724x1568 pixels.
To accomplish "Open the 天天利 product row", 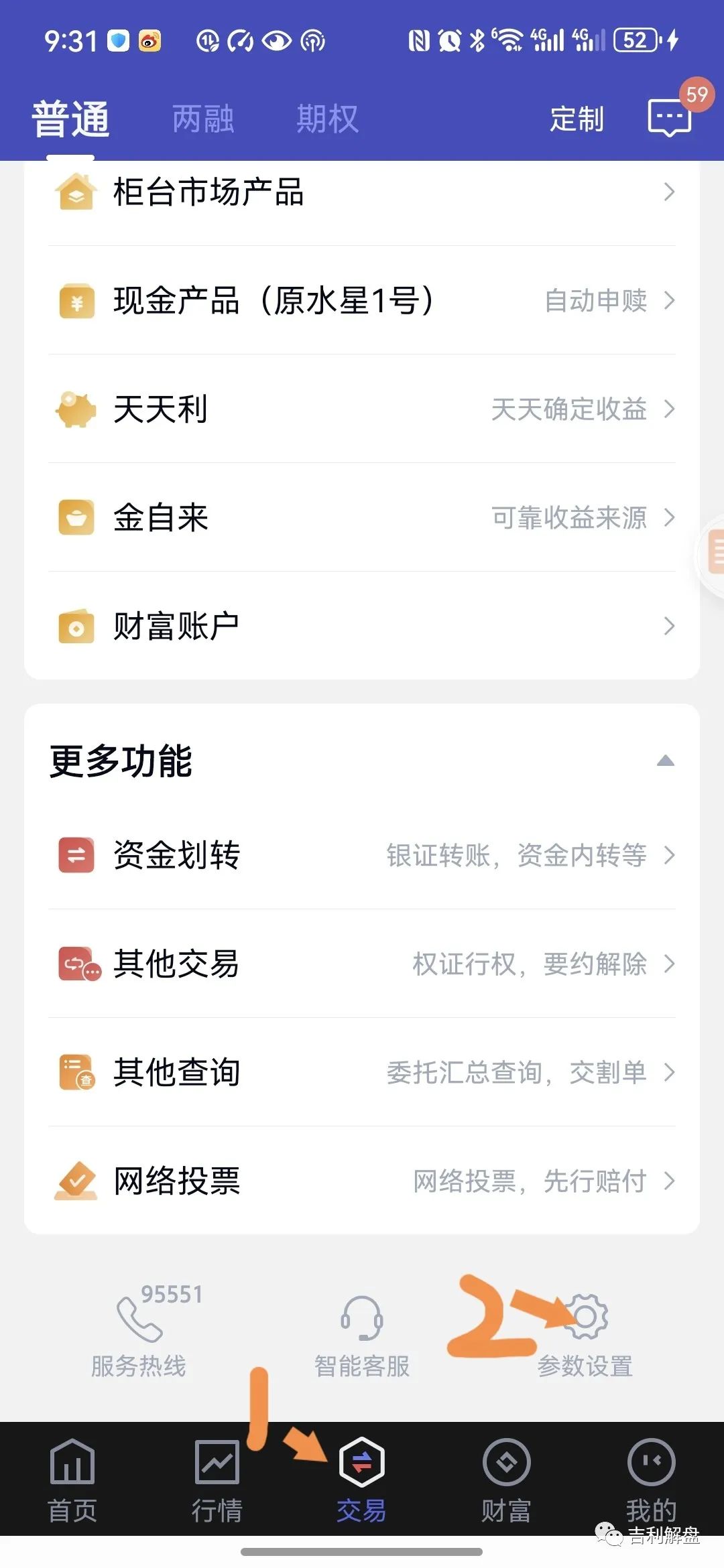I will [x=362, y=409].
